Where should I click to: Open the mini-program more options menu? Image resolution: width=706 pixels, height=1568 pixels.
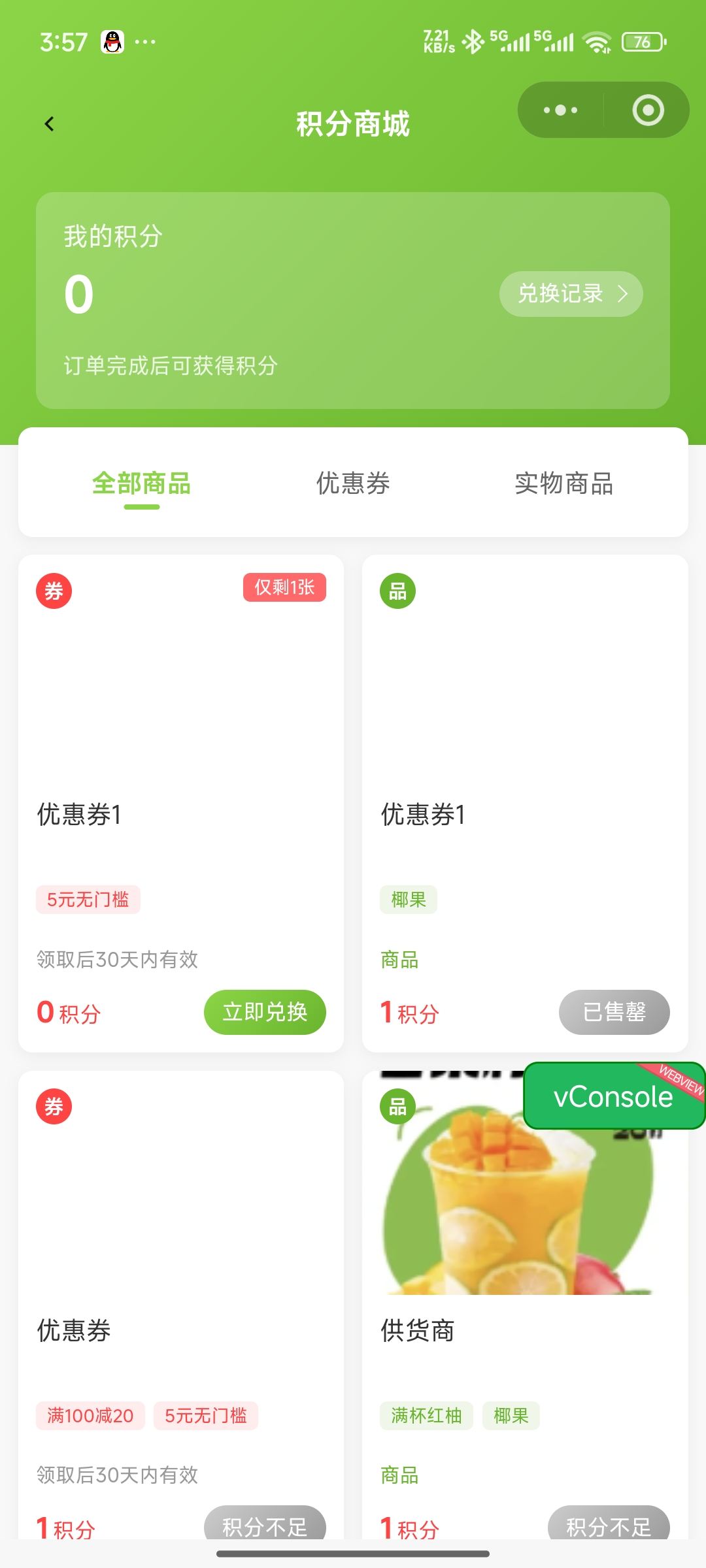pos(559,110)
